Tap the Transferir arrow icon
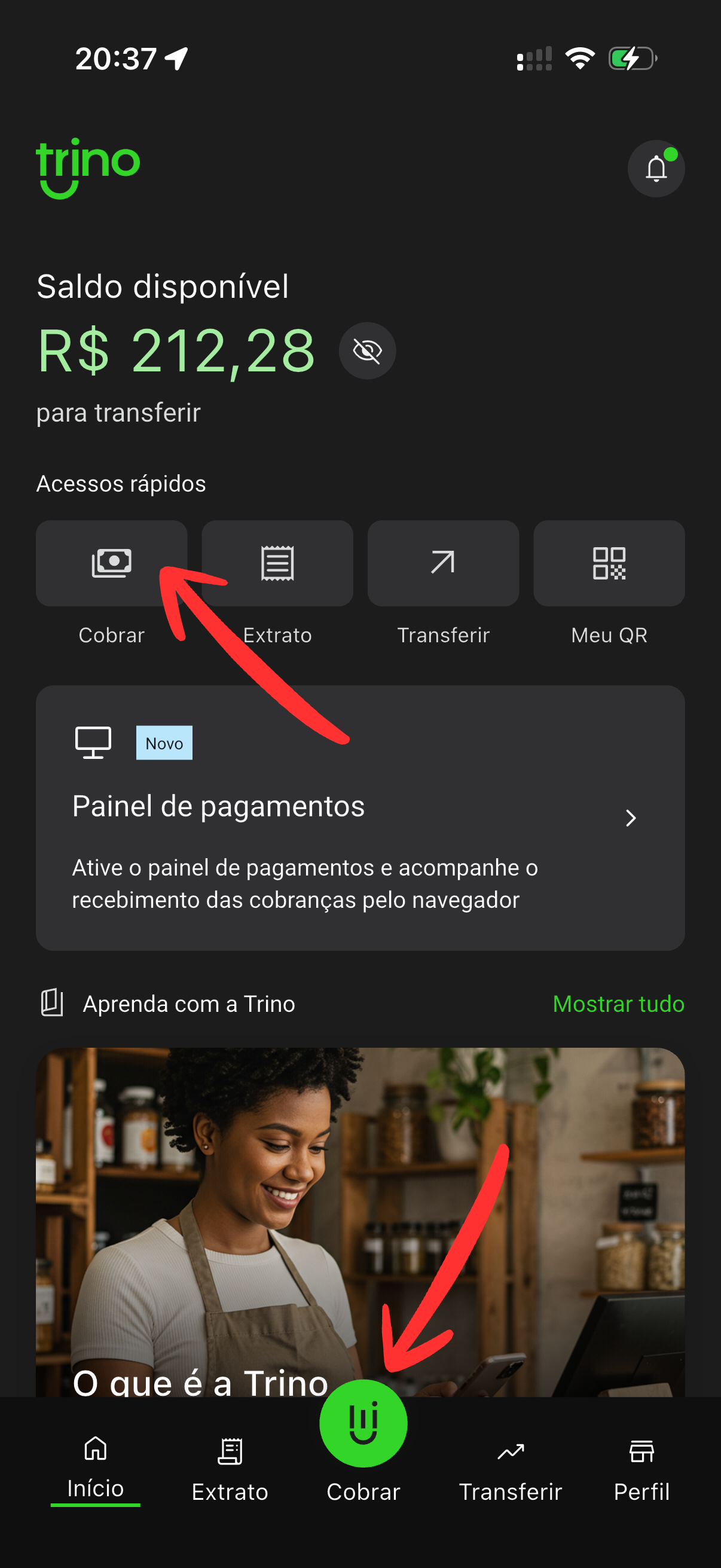This screenshot has height=1568, width=721. point(443,563)
